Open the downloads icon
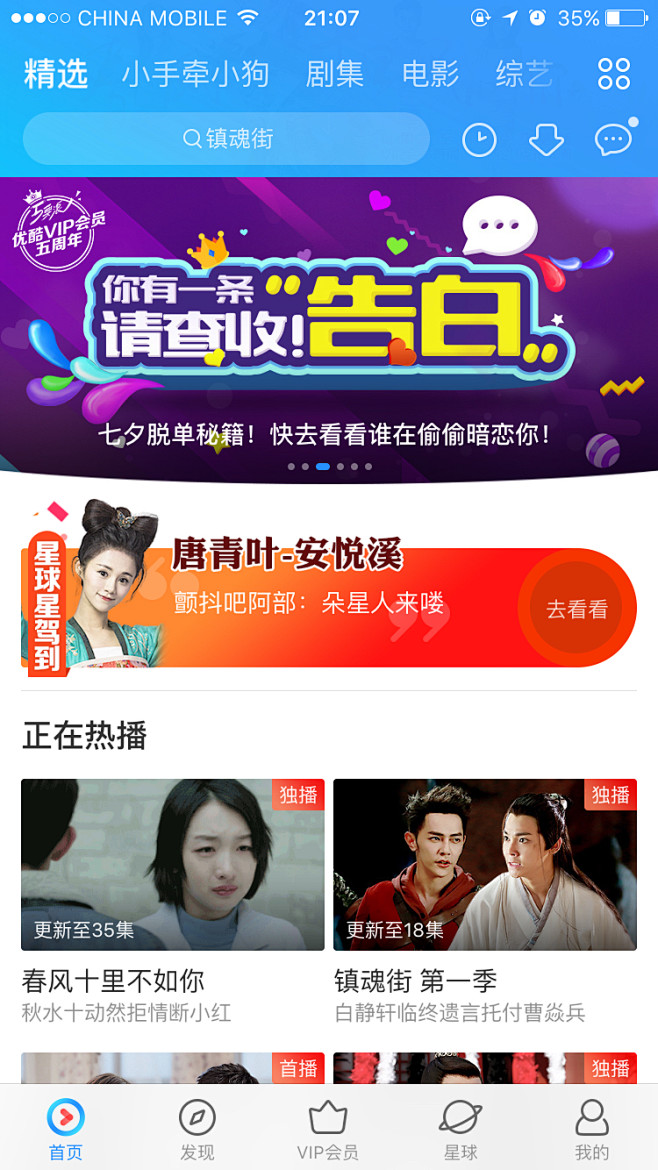Image resolution: width=658 pixels, height=1170 pixels. click(546, 139)
